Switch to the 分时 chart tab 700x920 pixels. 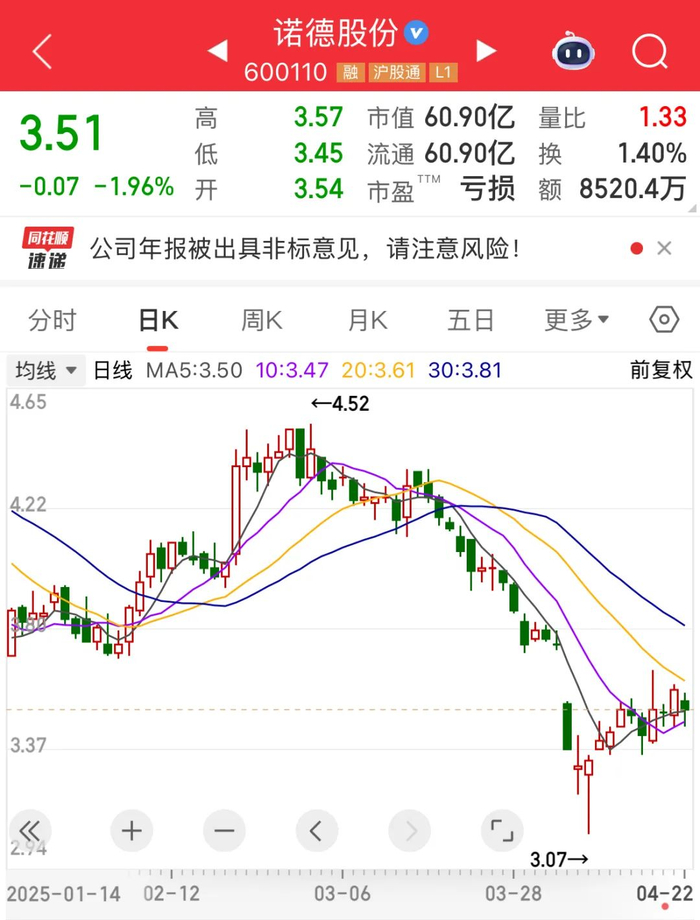point(52,320)
